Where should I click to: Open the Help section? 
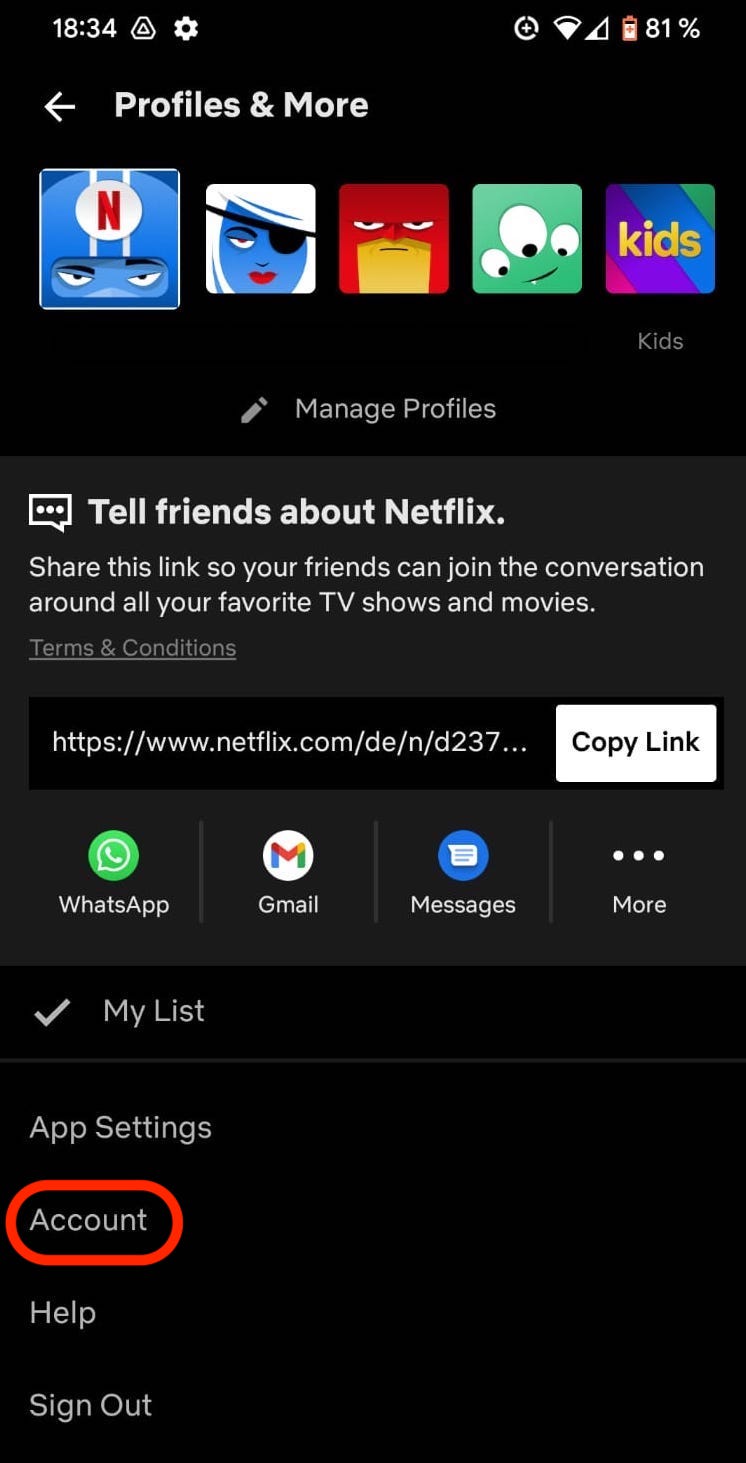tap(62, 1312)
